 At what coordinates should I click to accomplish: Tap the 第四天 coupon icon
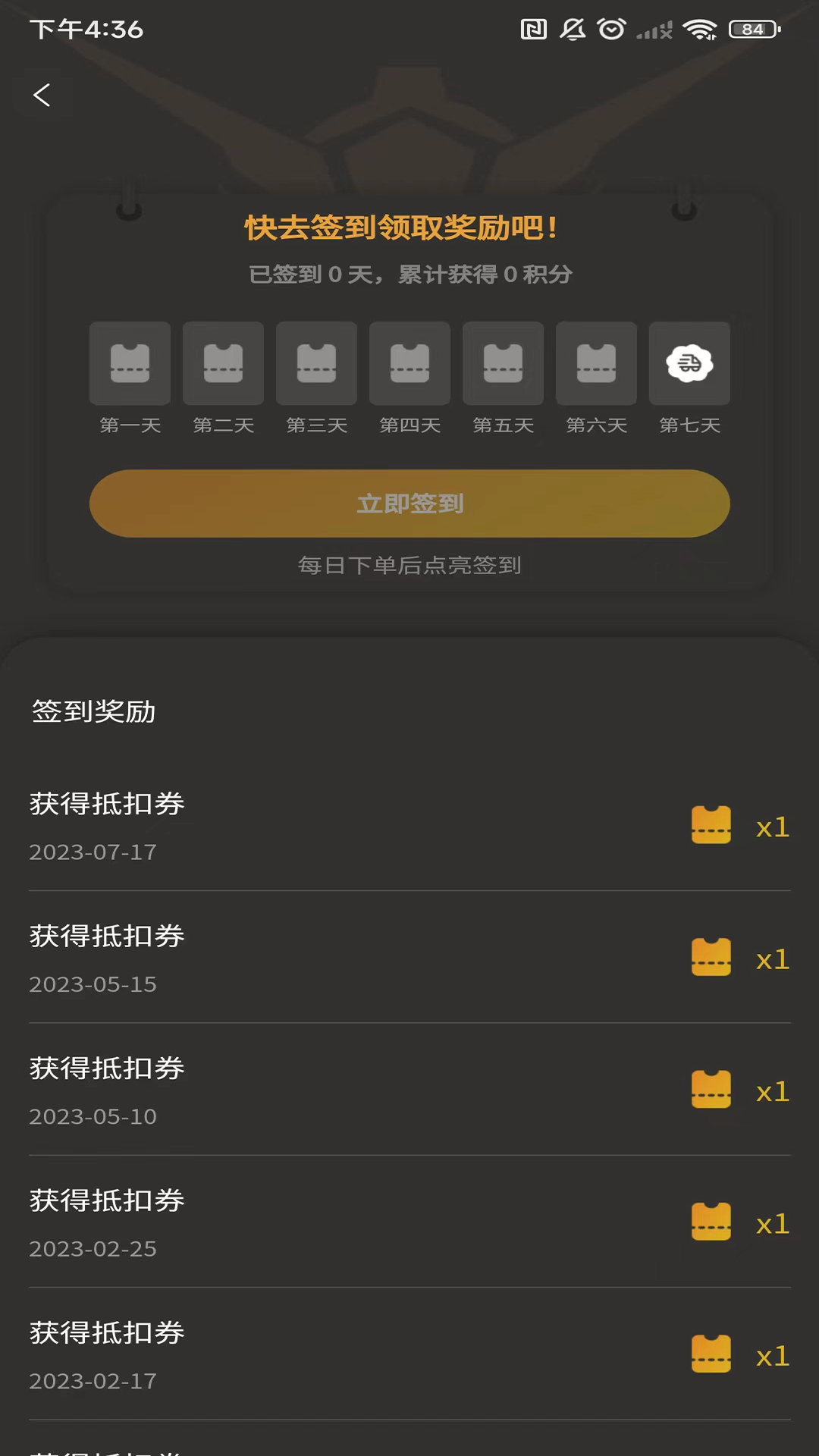[x=409, y=362]
